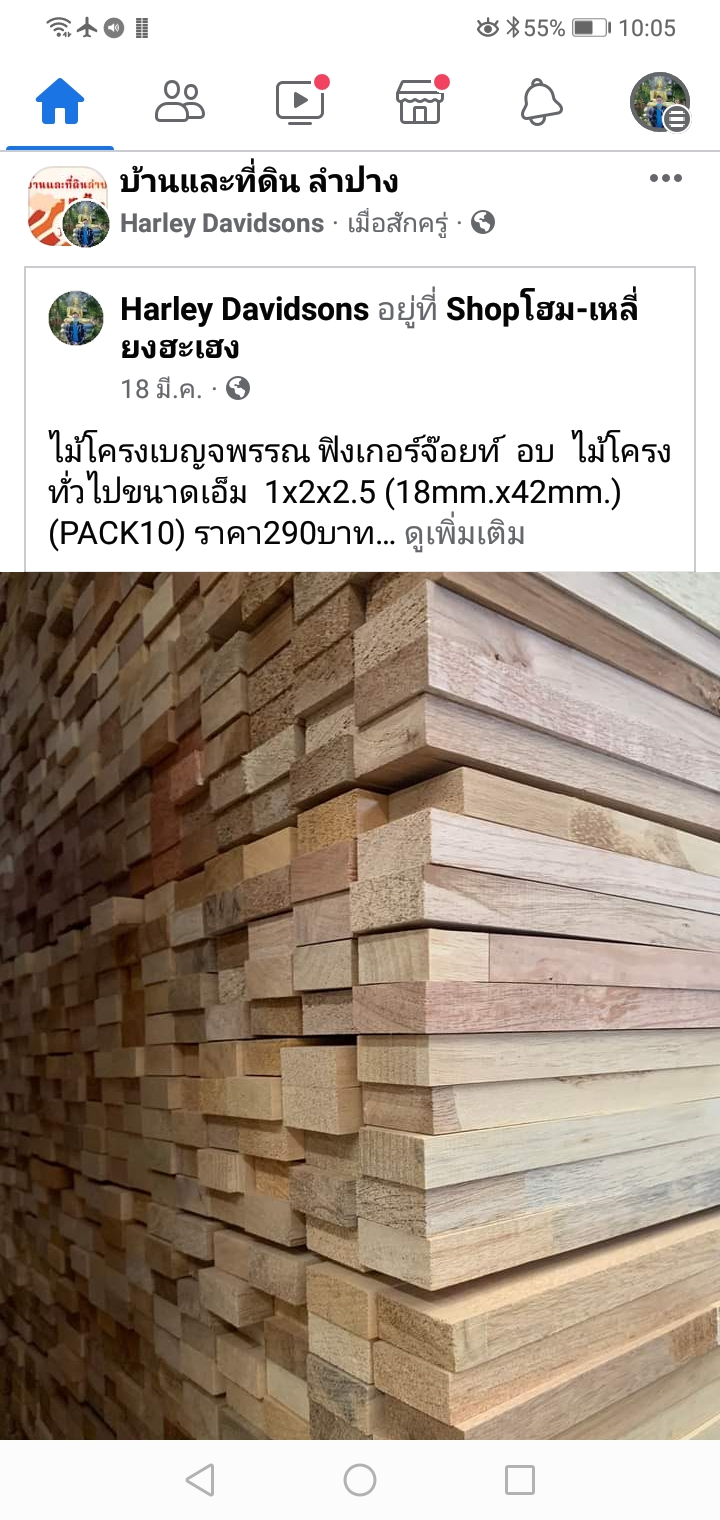Viewport: 720px width, 1520px height.
Task: Expand post text with ดูเพิ่มเติม
Action: [x=465, y=535]
